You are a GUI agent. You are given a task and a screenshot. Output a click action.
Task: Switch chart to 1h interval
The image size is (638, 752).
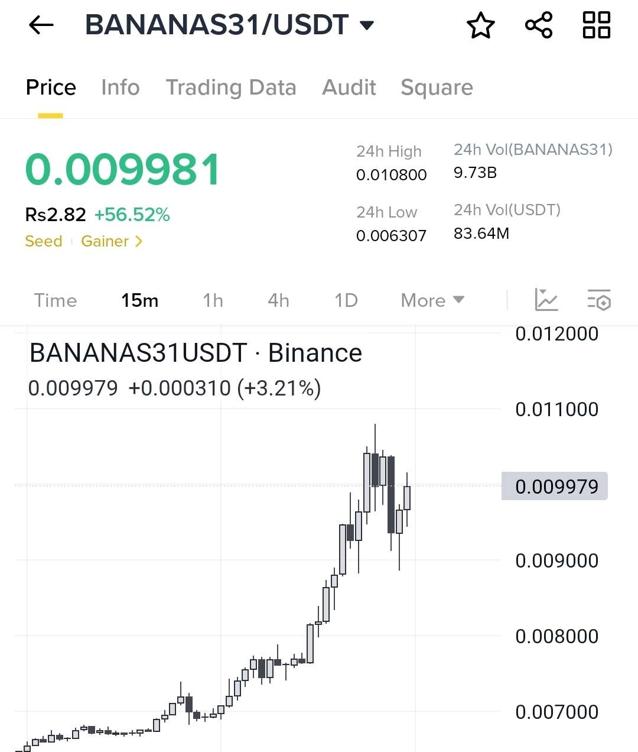[212, 300]
